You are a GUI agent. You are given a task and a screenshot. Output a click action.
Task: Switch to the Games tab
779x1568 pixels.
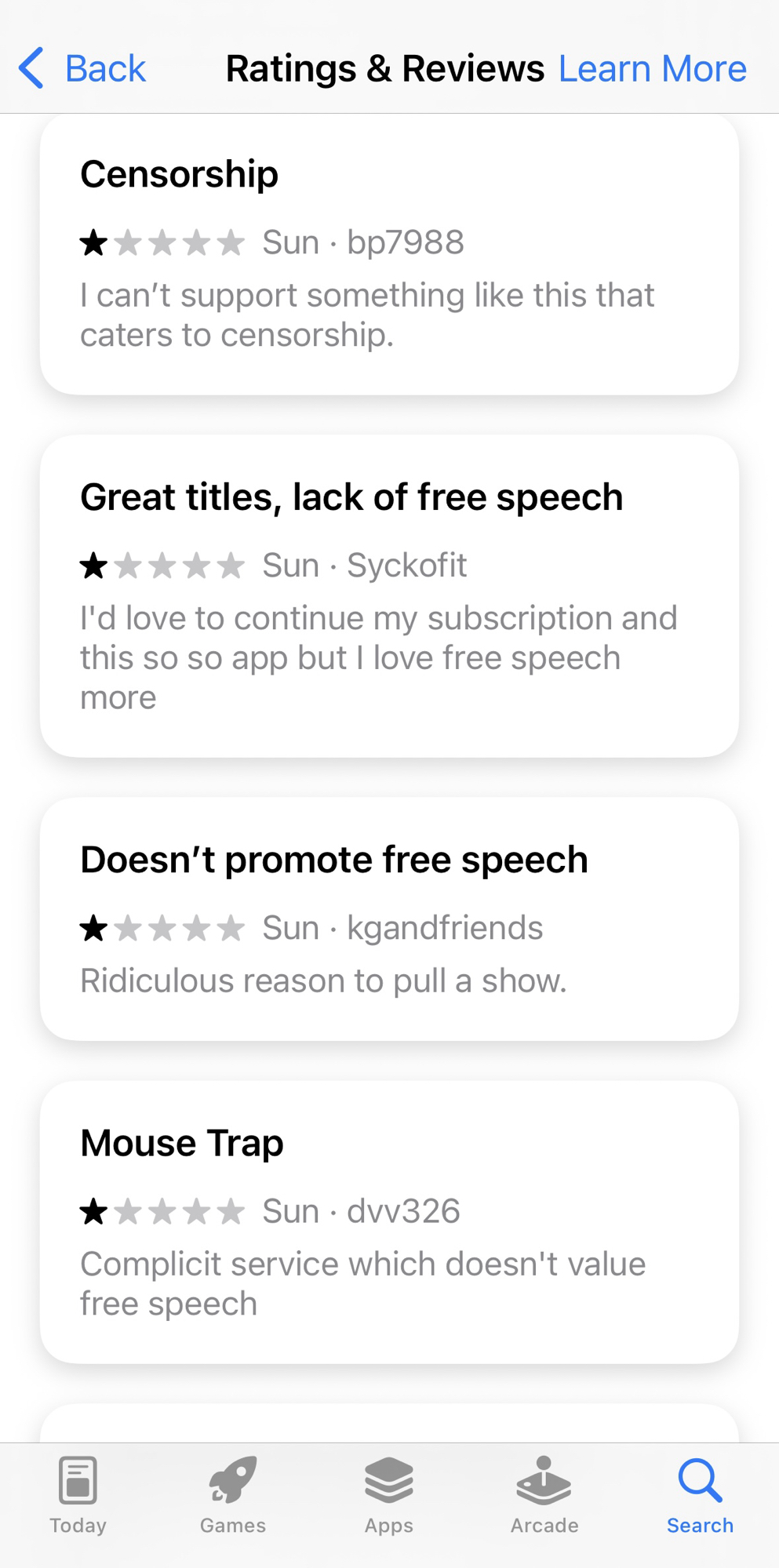point(233,1496)
